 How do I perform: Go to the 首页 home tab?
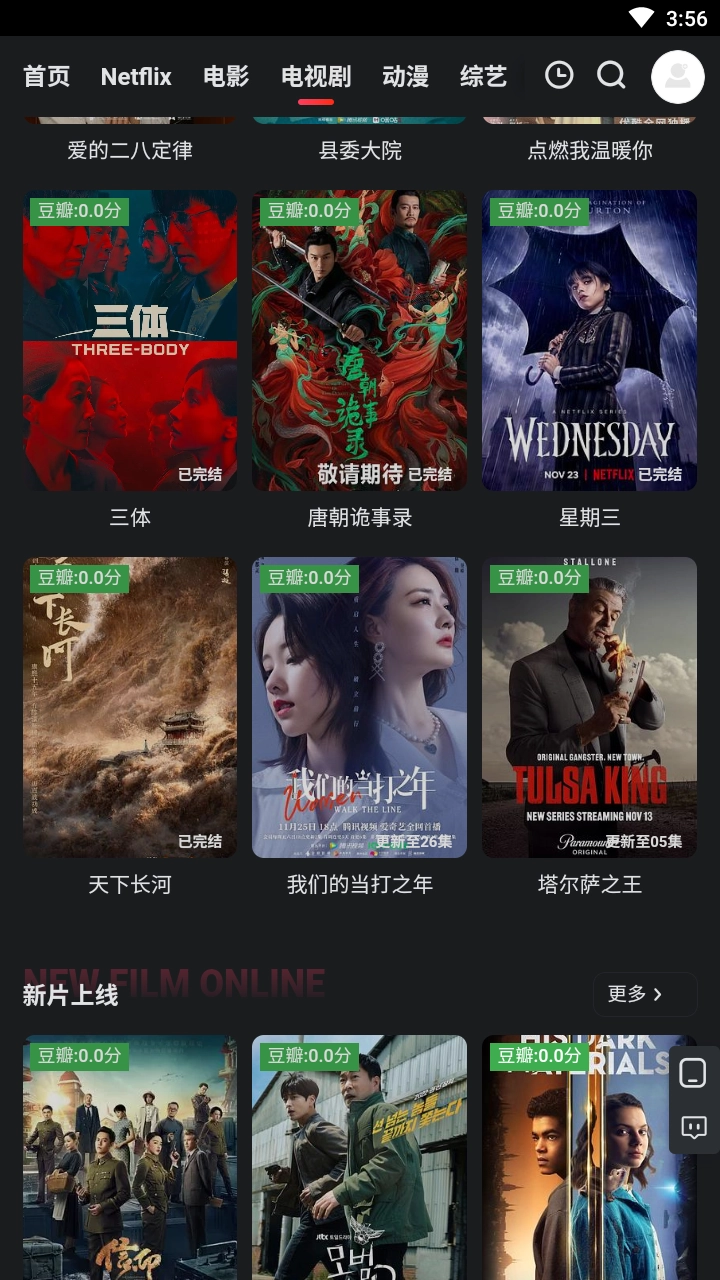coord(46,76)
